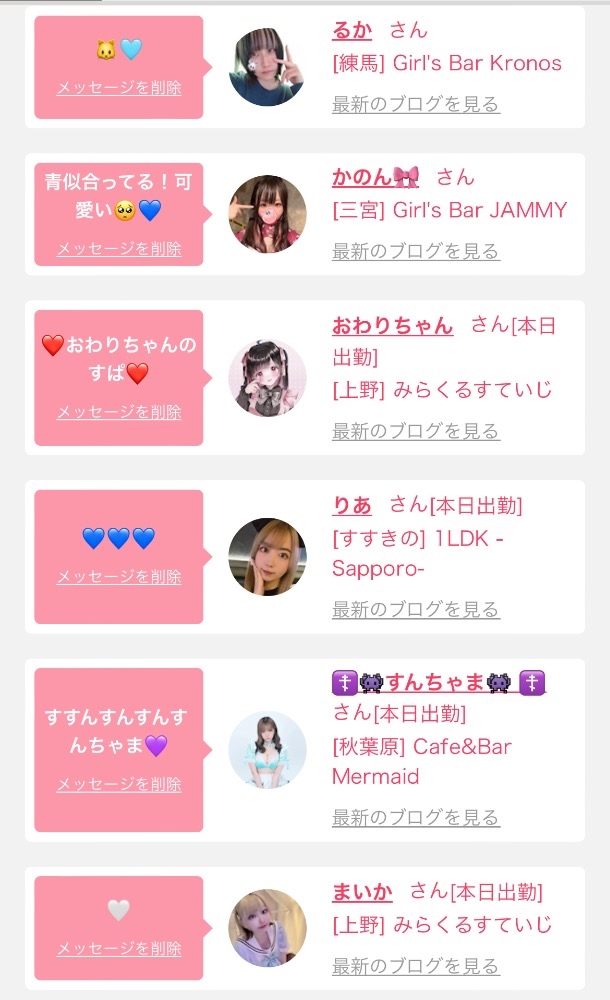View まいか's latest blog
The width and height of the screenshot is (610, 1000).
[415, 966]
